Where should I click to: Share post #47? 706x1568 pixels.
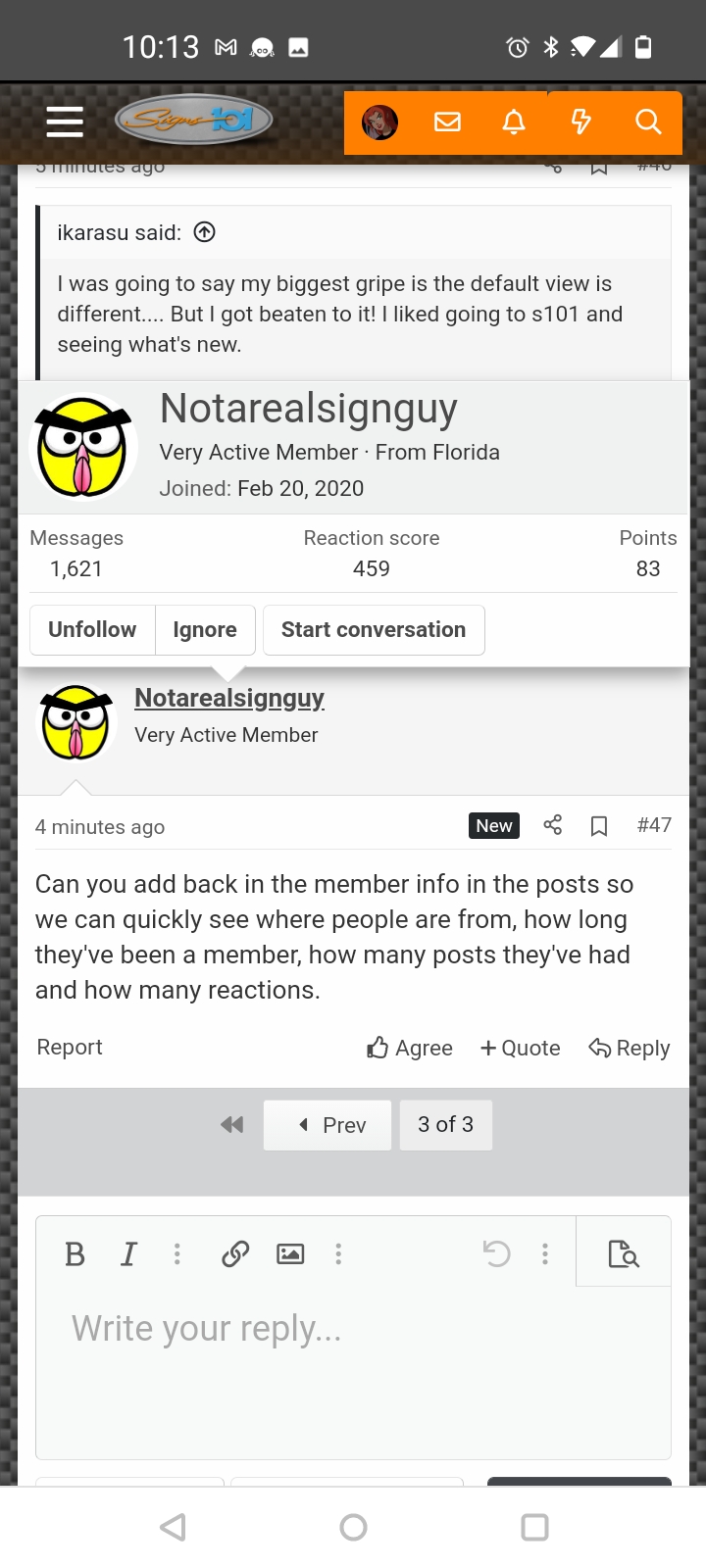[553, 825]
